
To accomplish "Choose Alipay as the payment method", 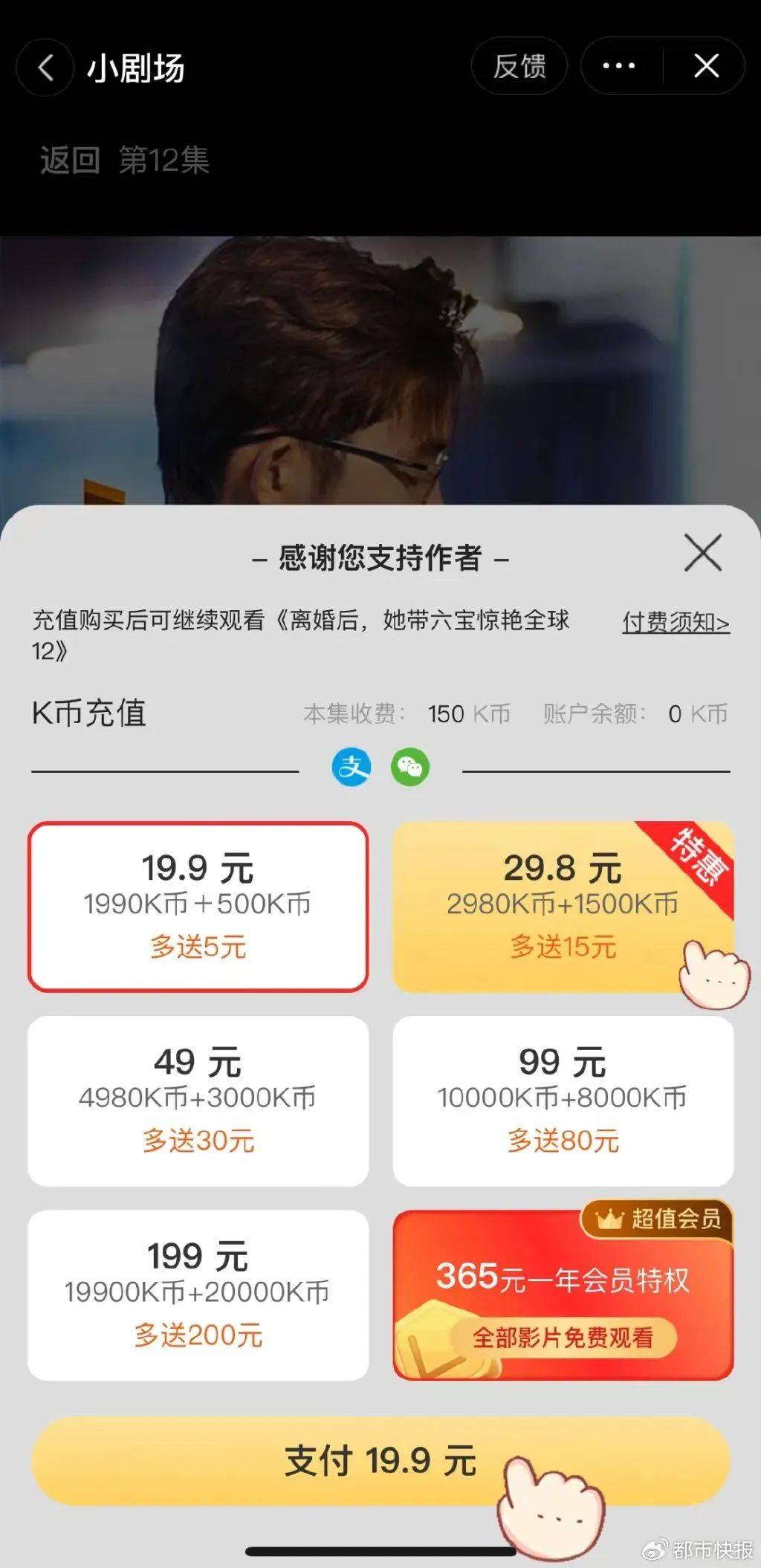I will coord(351,767).
